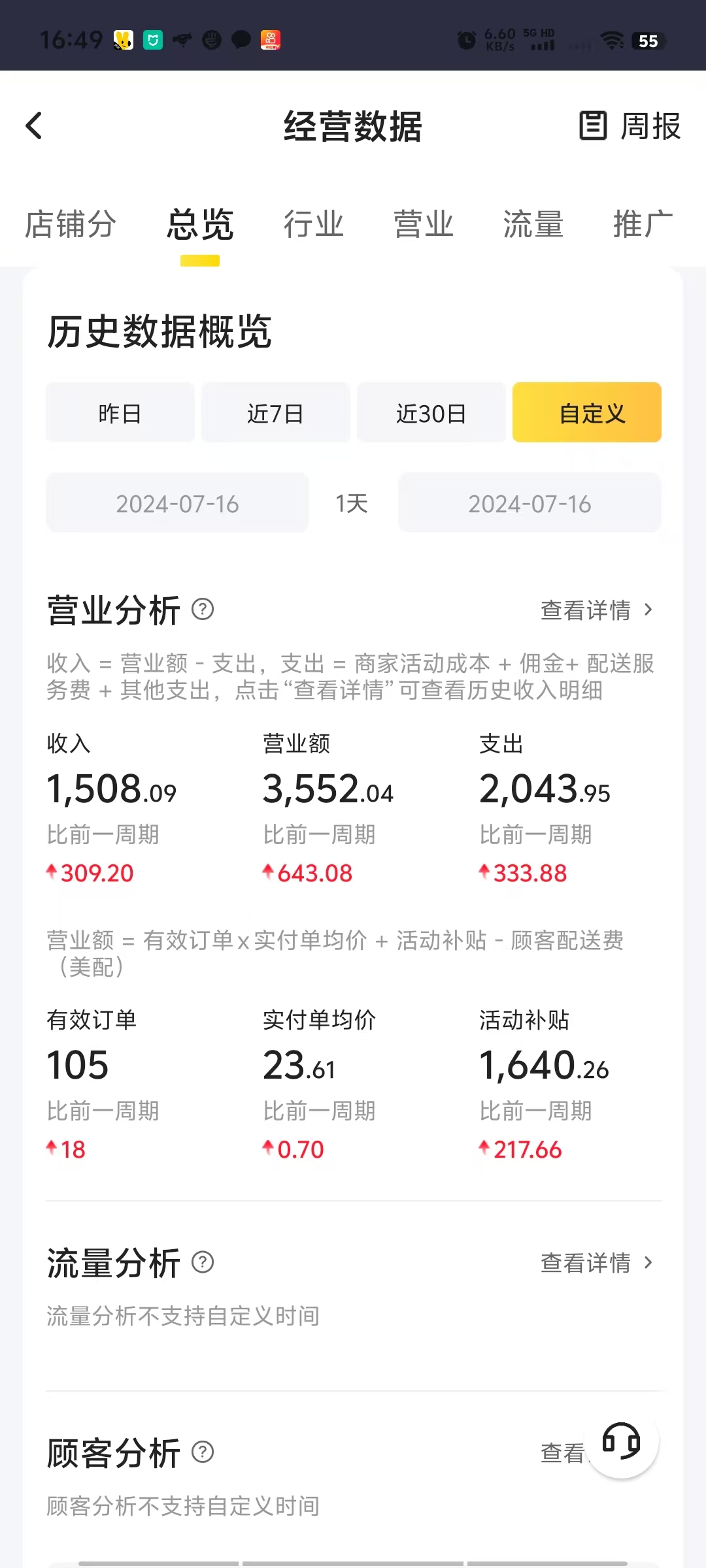Open the start date picker field
The image size is (706, 1568).
tap(177, 502)
